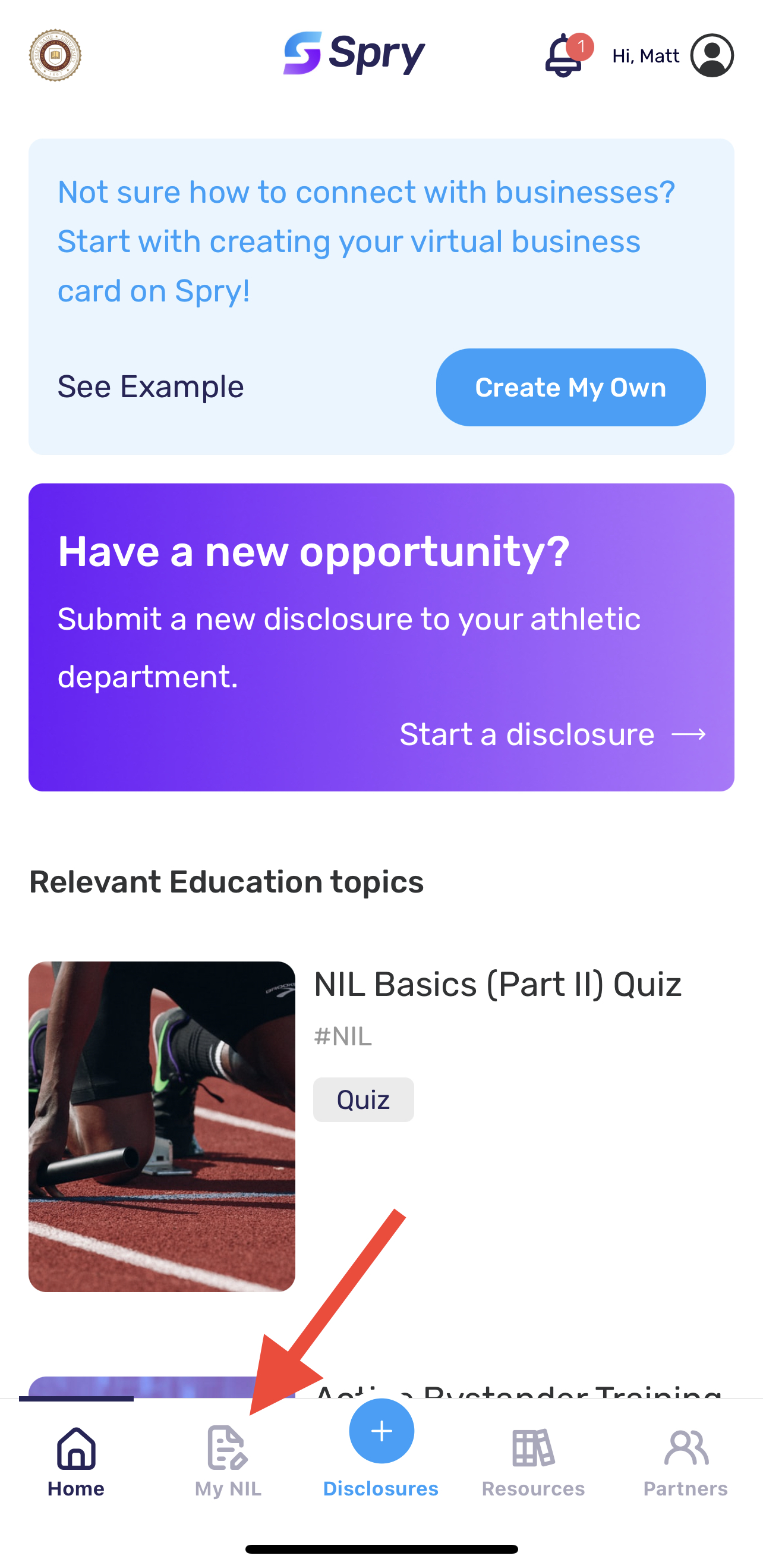763x1568 pixels.
Task: Switch to the Resources tab
Action: pyautogui.click(x=533, y=1461)
